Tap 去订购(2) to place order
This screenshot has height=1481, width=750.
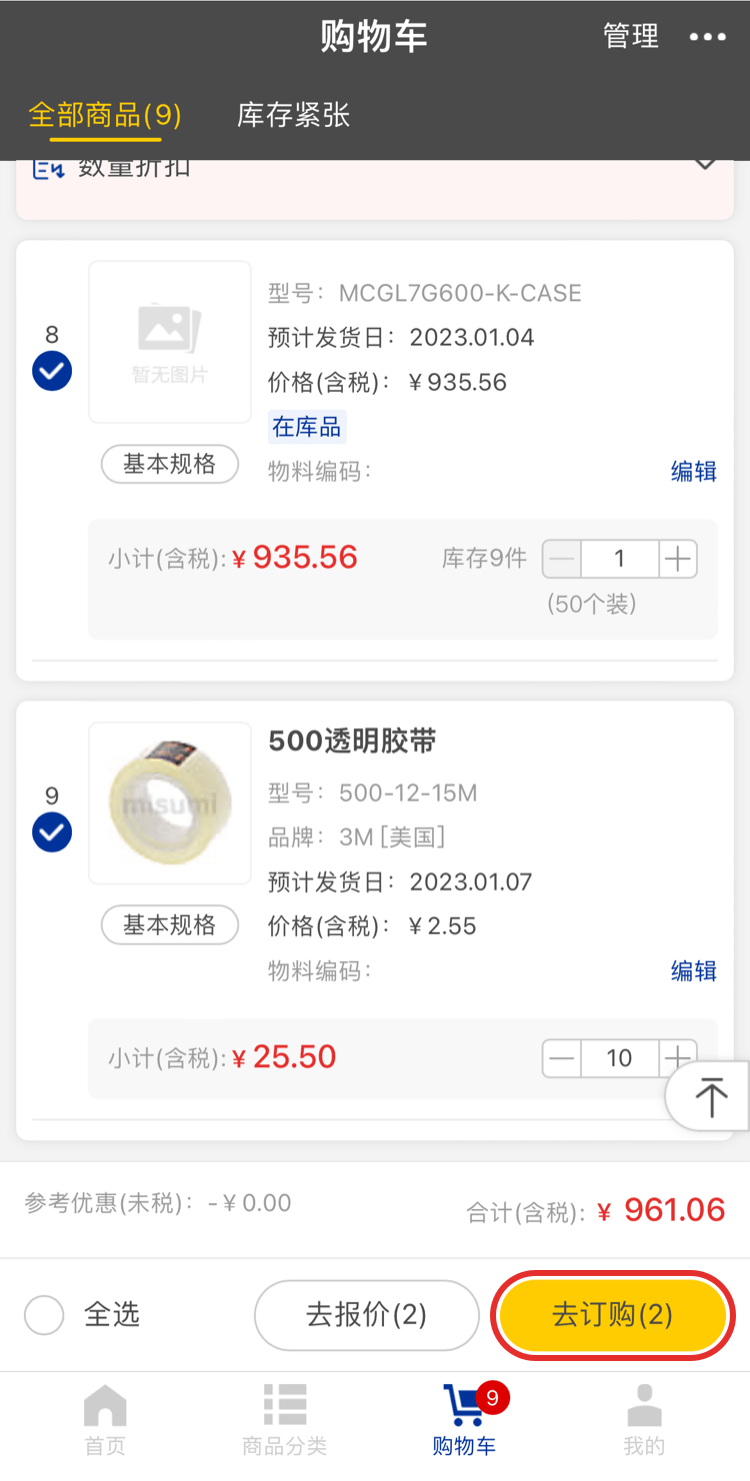click(x=612, y=1315)
